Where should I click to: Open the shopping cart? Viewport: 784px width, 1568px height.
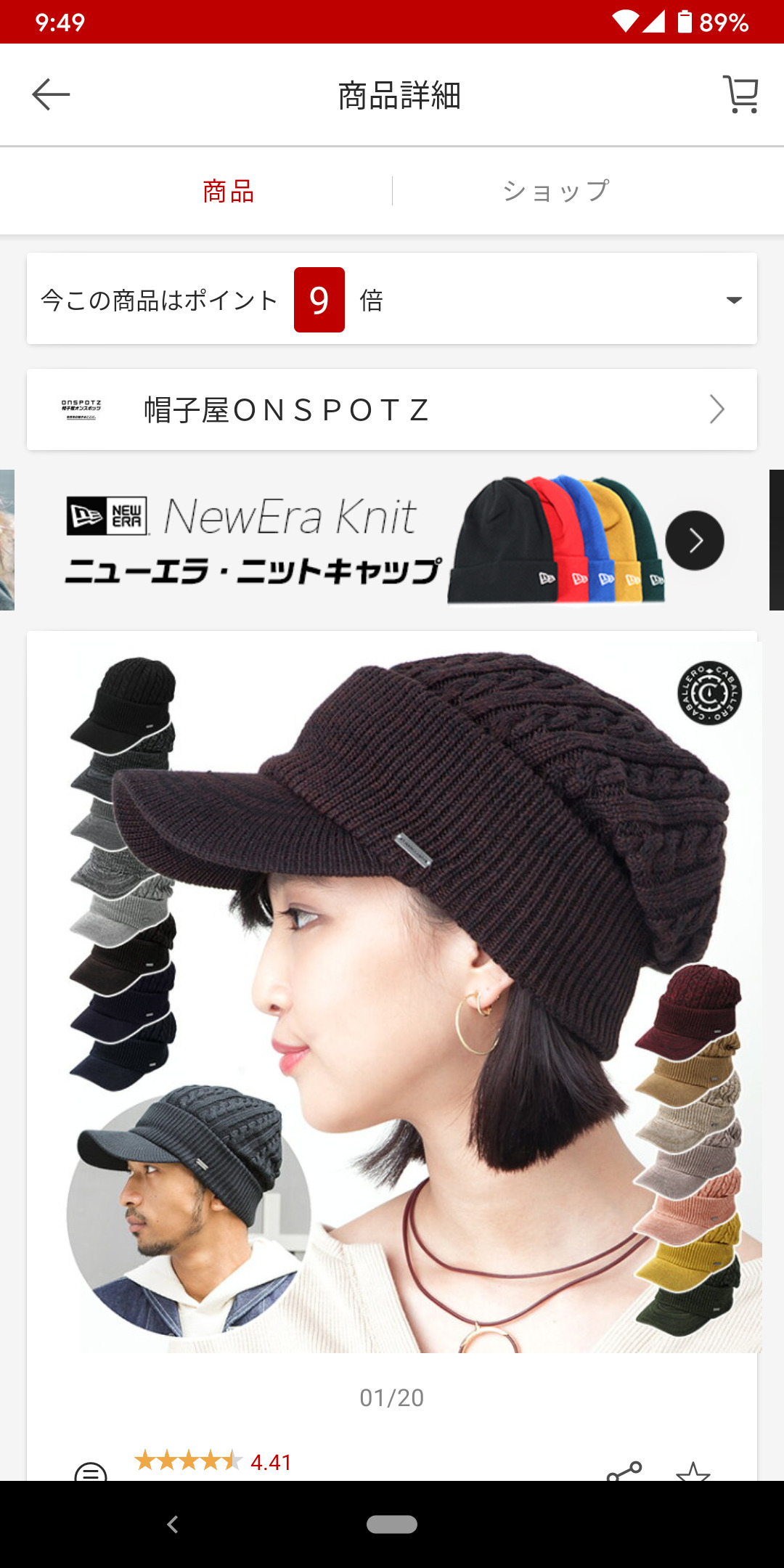coord(740,94)
